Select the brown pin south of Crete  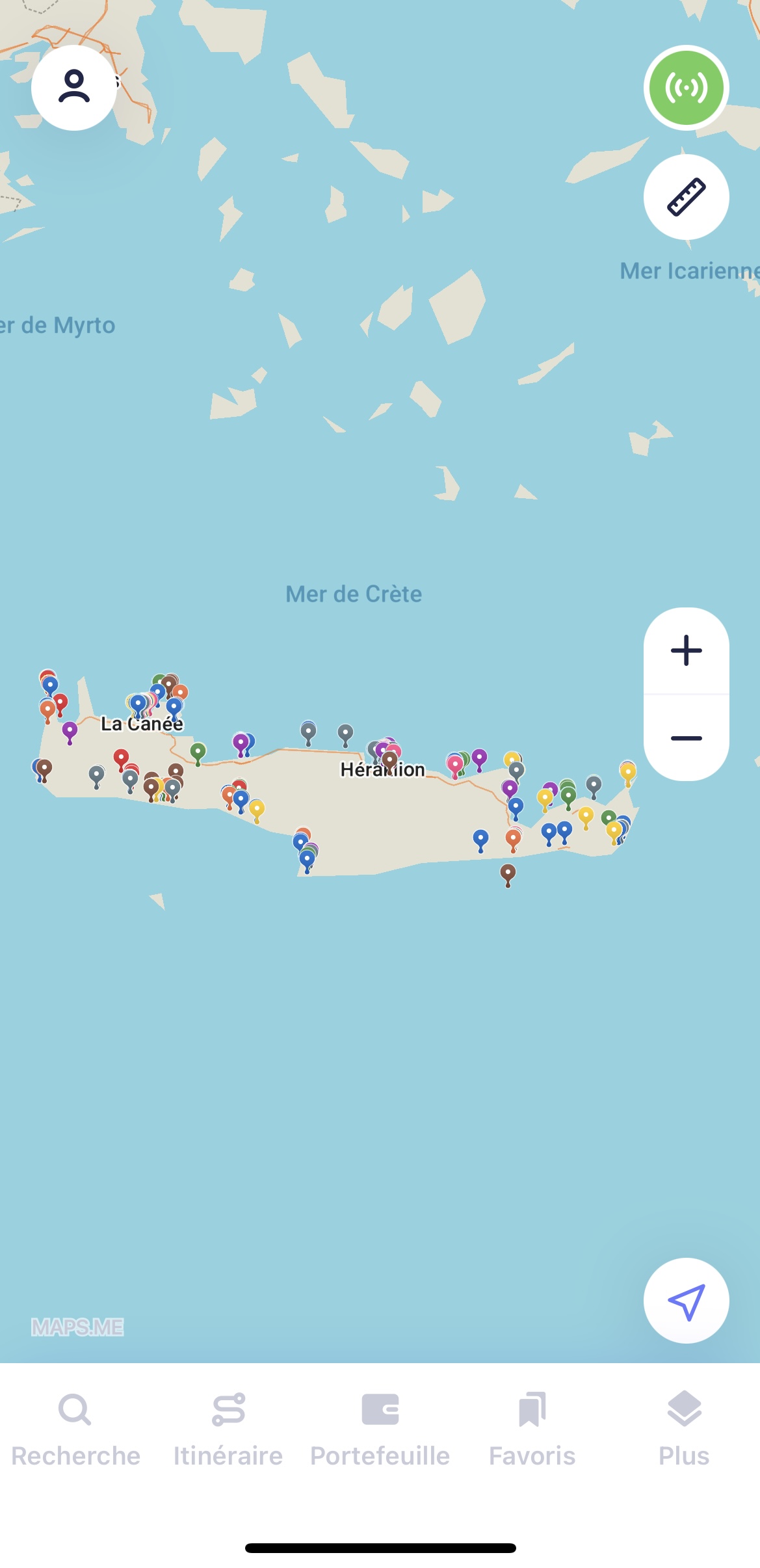(x=508, y=873)
